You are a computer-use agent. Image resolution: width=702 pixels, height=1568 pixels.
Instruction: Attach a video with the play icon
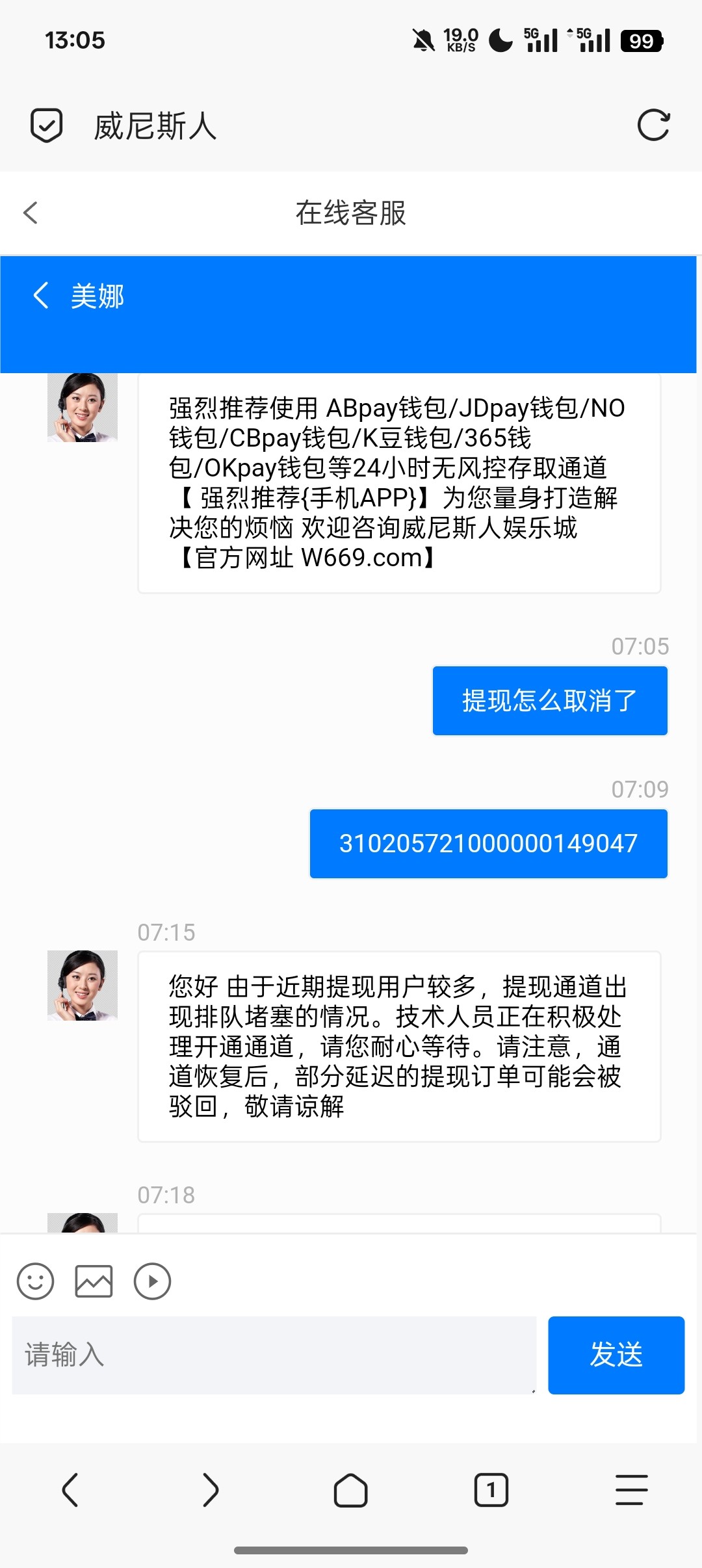coord(152,1281)
